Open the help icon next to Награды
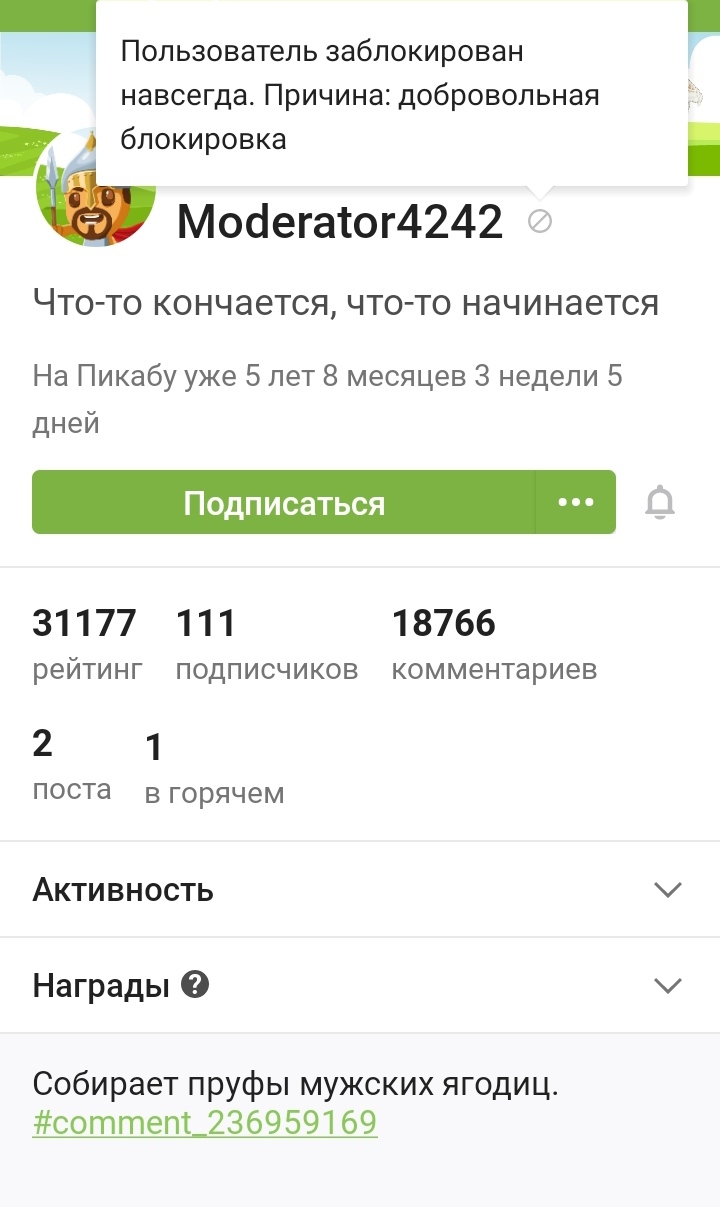Screen dimensions: 720x1207 click(x=195, y=985)
